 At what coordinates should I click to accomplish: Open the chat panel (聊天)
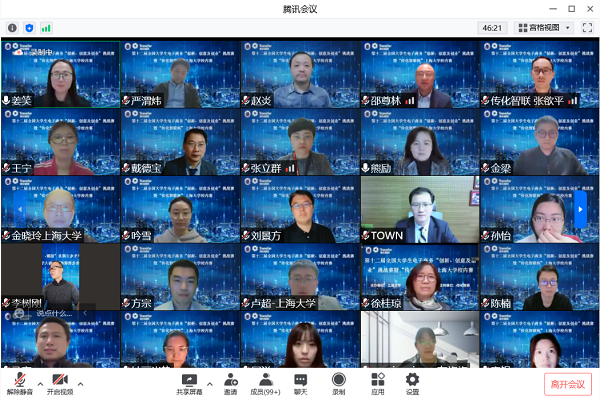[301, 383]
